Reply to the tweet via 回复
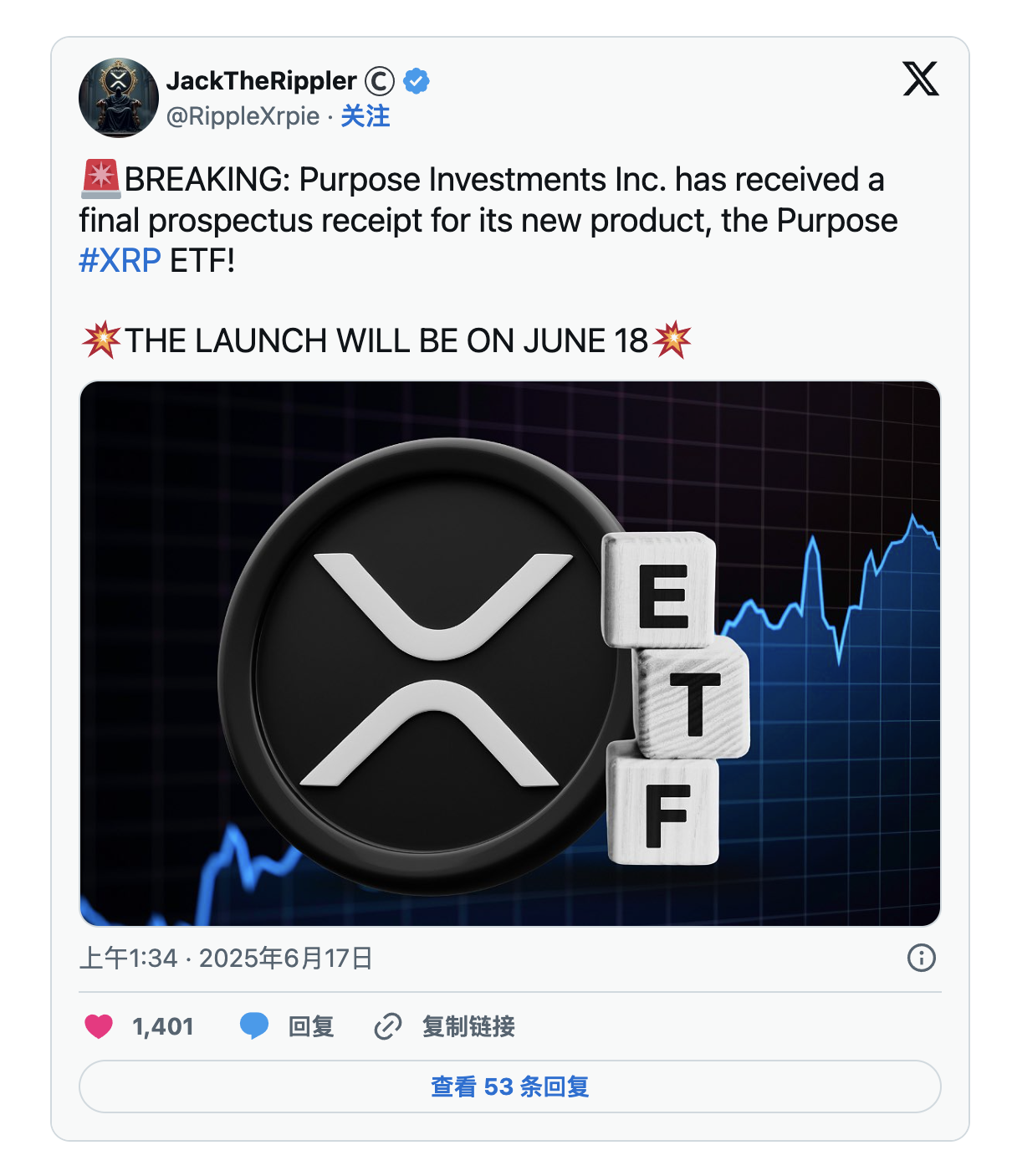The image size is (1012, 1176). [x=287, y=1026]
